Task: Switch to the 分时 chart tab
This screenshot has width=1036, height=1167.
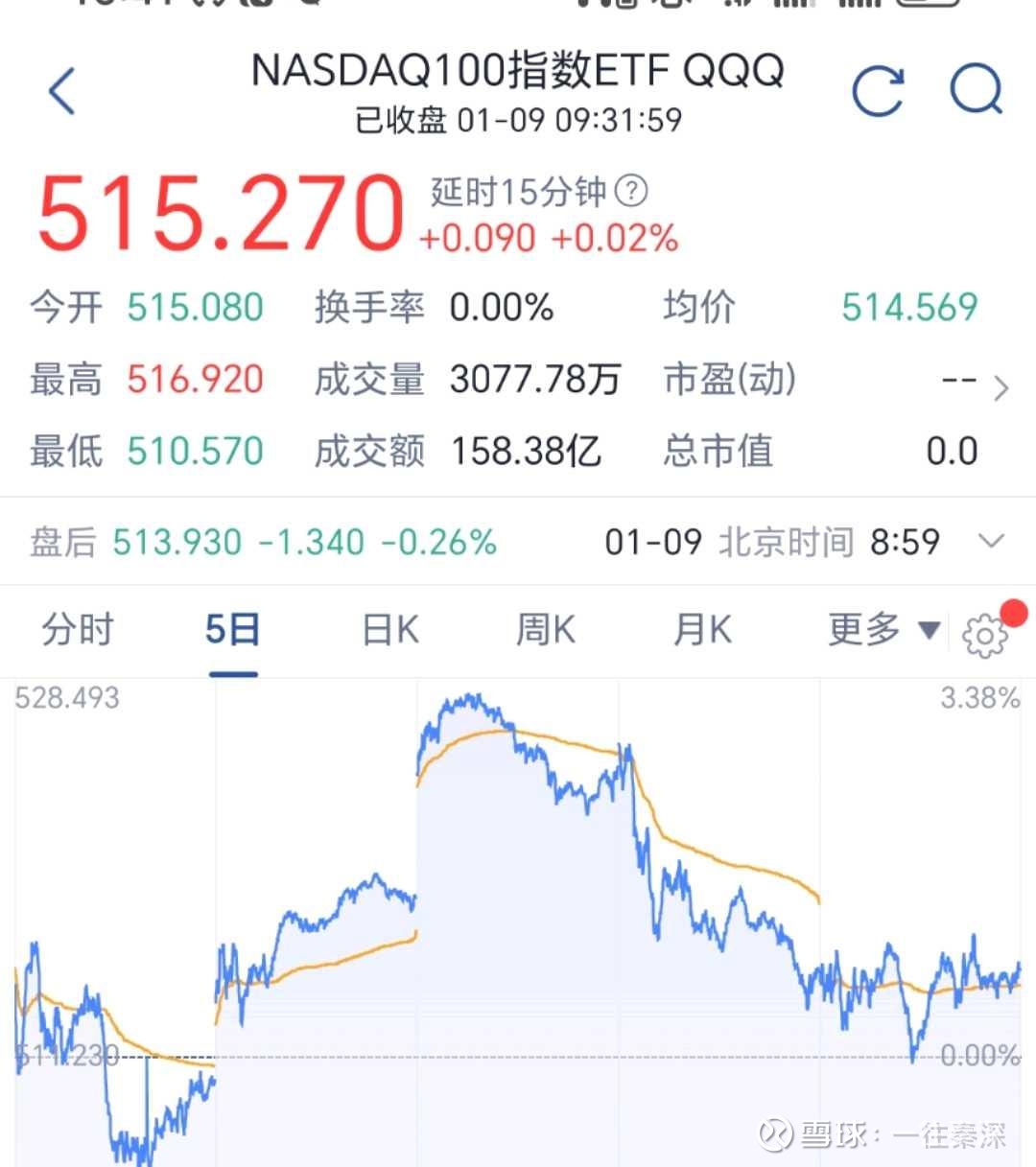Action: (76, 631)
